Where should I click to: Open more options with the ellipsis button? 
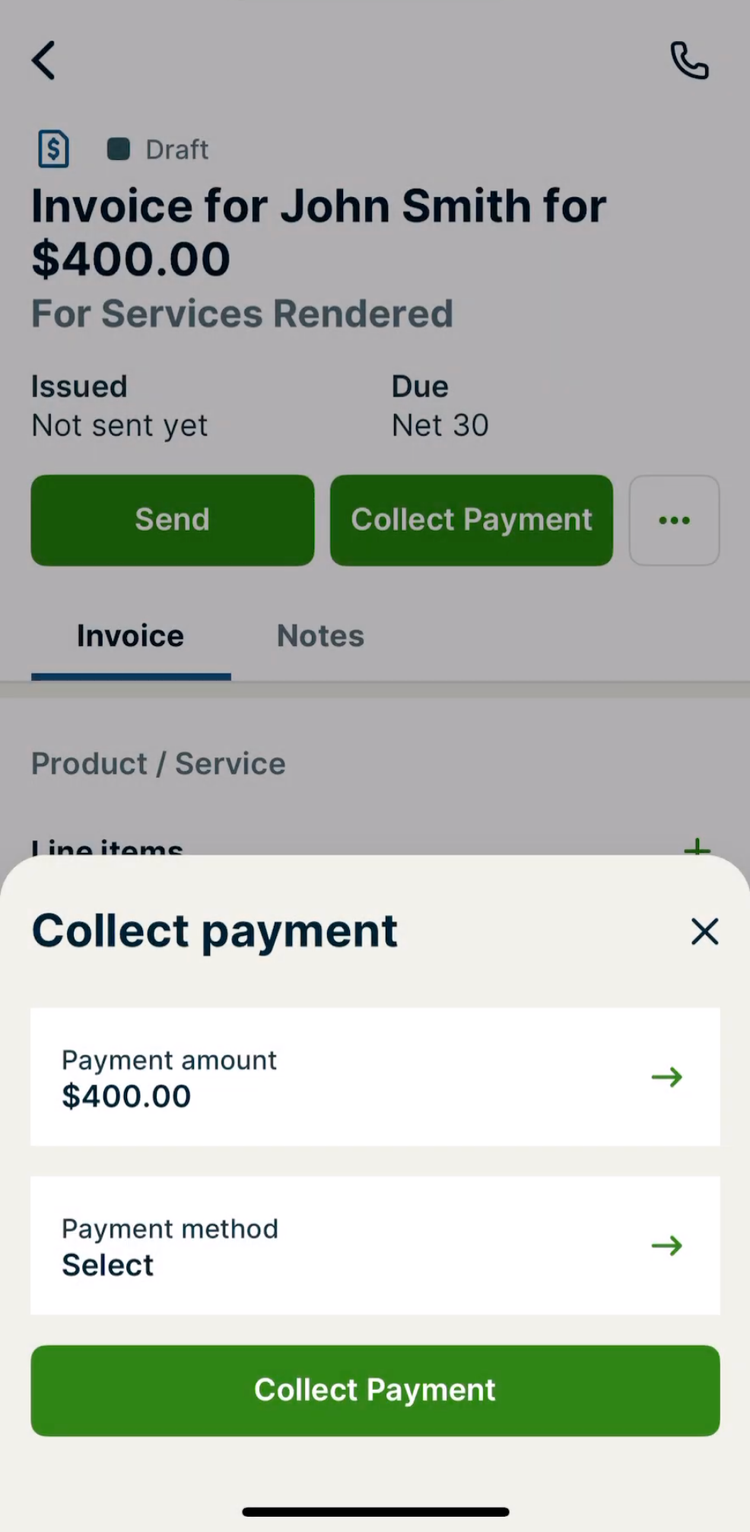(x=674, y=520)
